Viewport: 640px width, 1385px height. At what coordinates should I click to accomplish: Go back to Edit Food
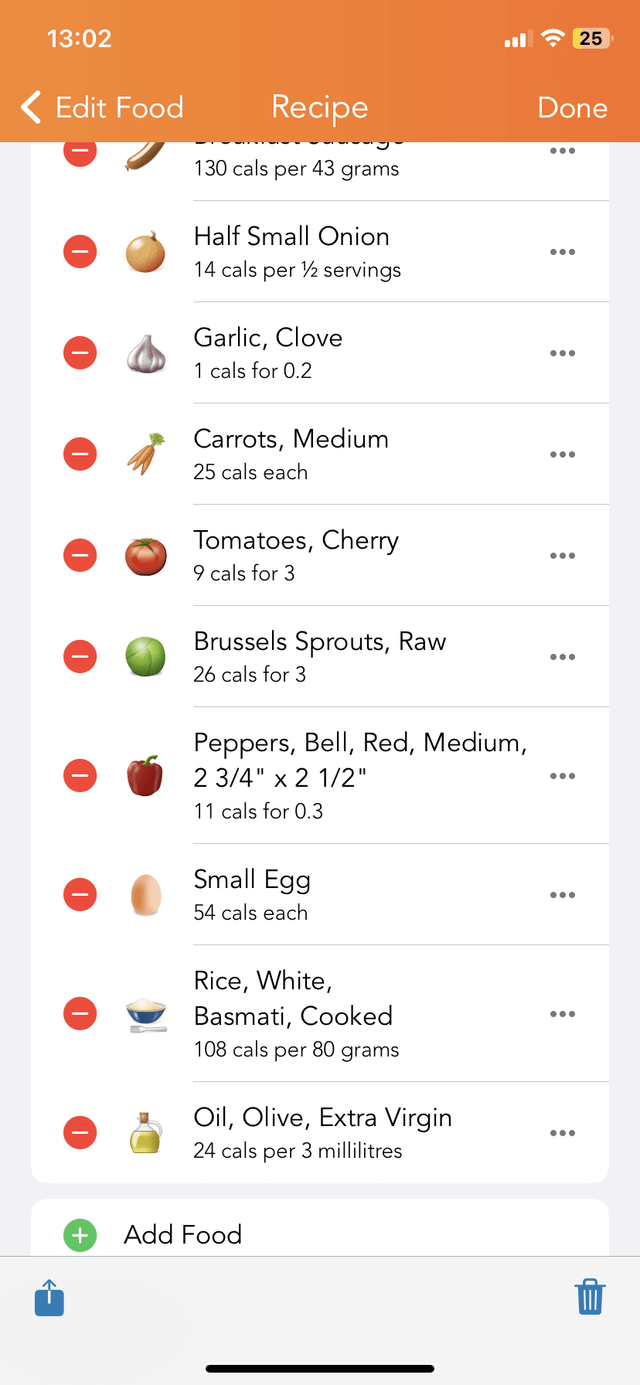[x=101, y=107]
